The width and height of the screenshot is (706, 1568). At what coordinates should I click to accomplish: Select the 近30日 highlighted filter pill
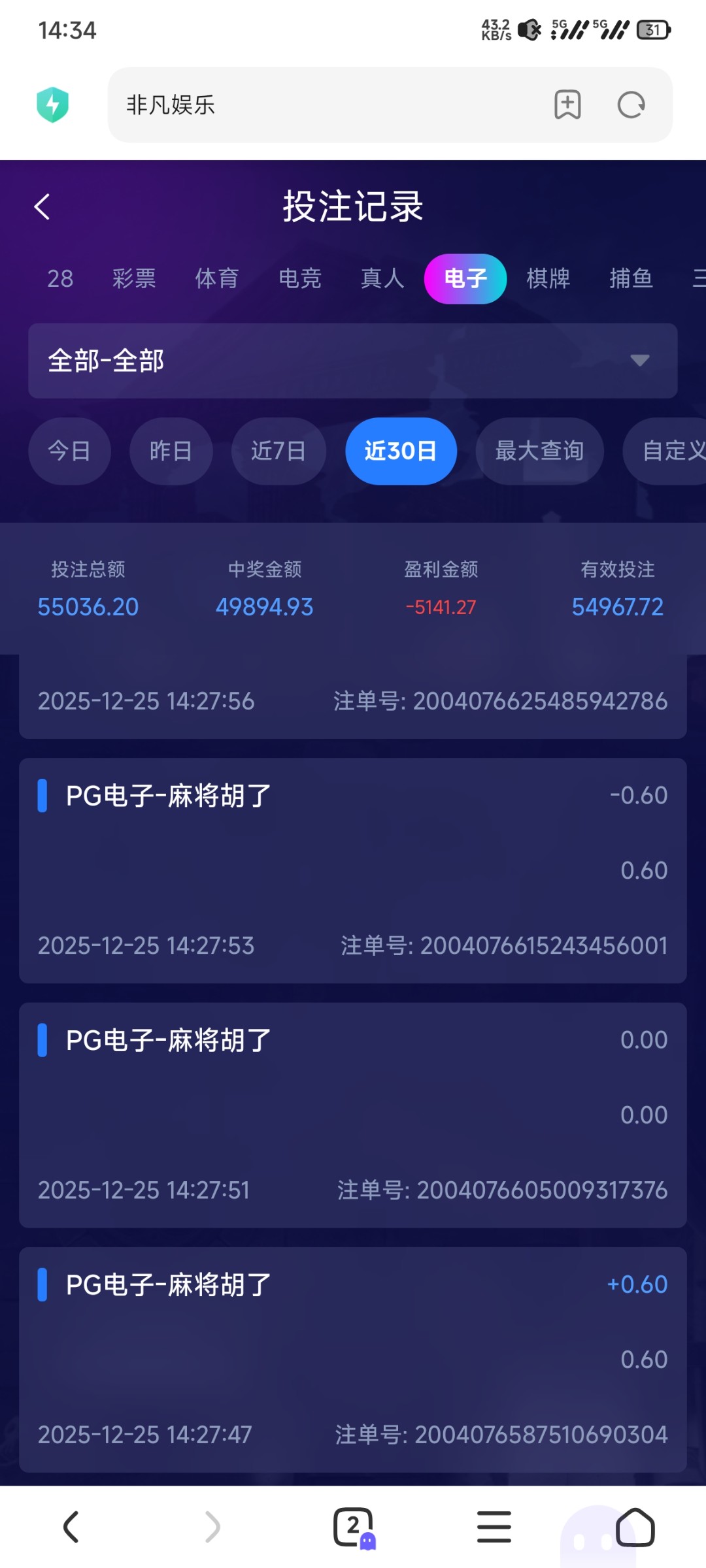point(401,451)
